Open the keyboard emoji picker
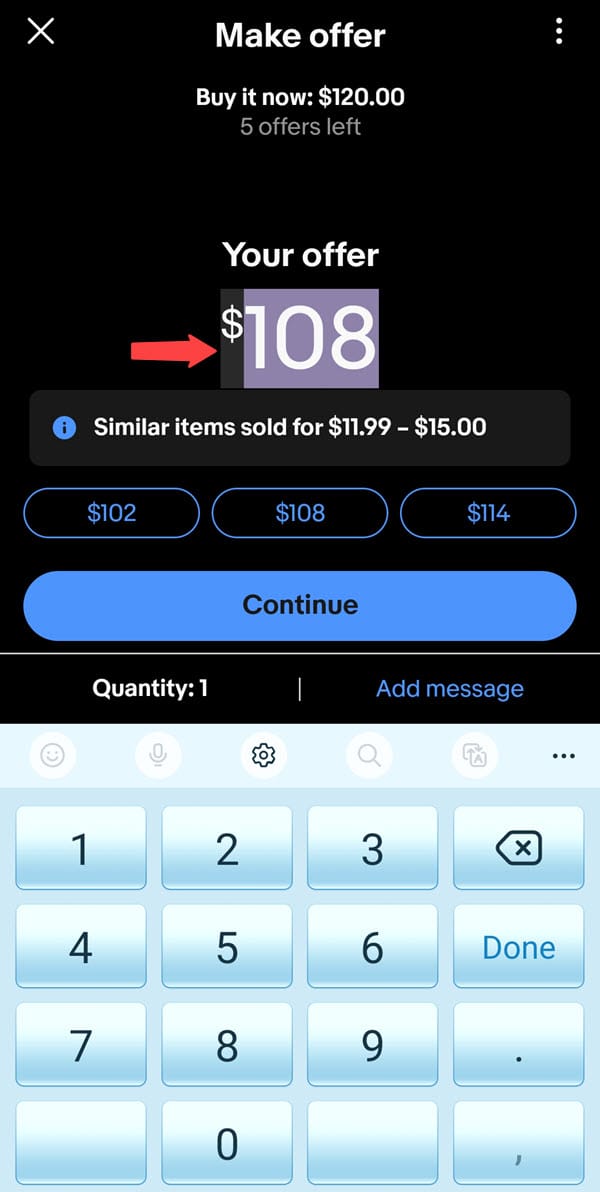 coord(52,756)
